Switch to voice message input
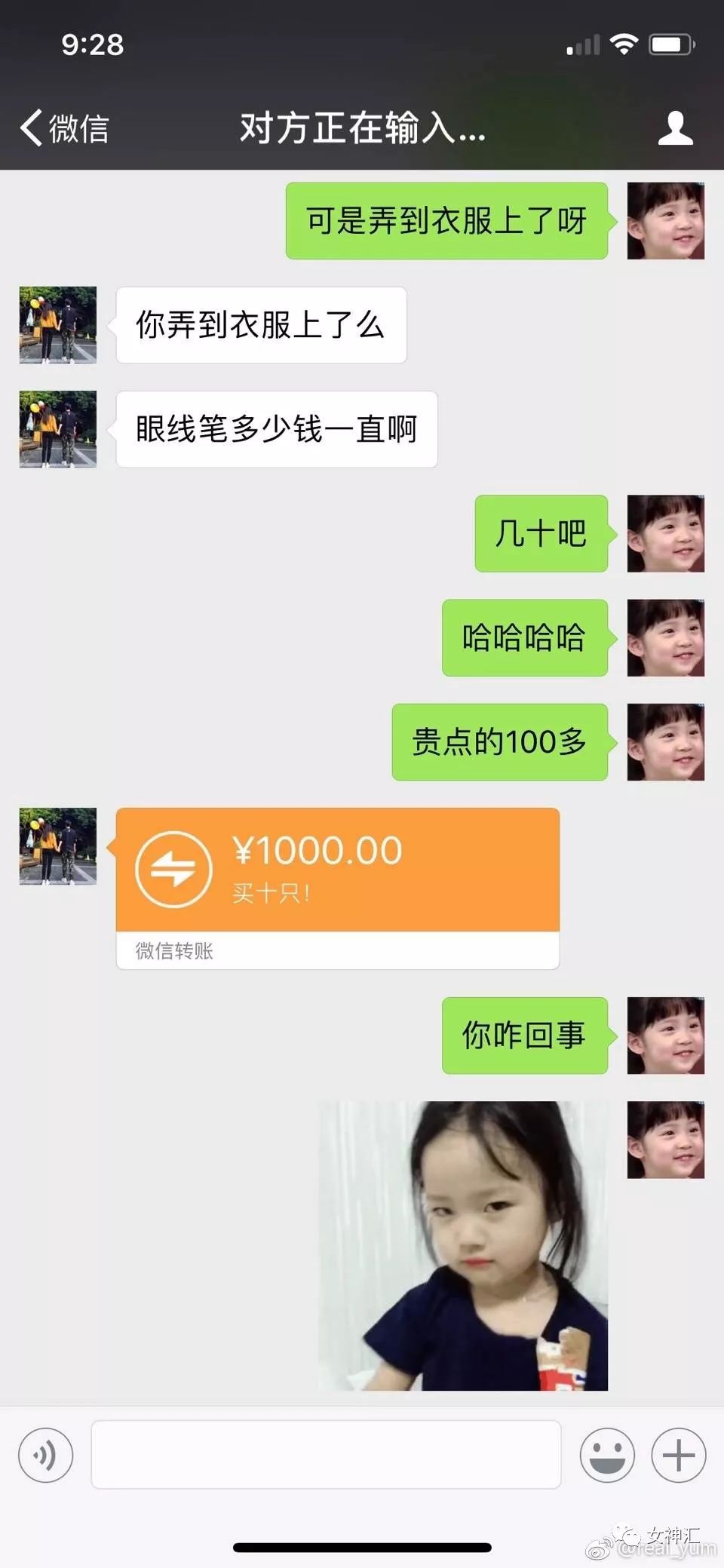The width and height of the screenshot is (724, 1568). (46, 1455)
